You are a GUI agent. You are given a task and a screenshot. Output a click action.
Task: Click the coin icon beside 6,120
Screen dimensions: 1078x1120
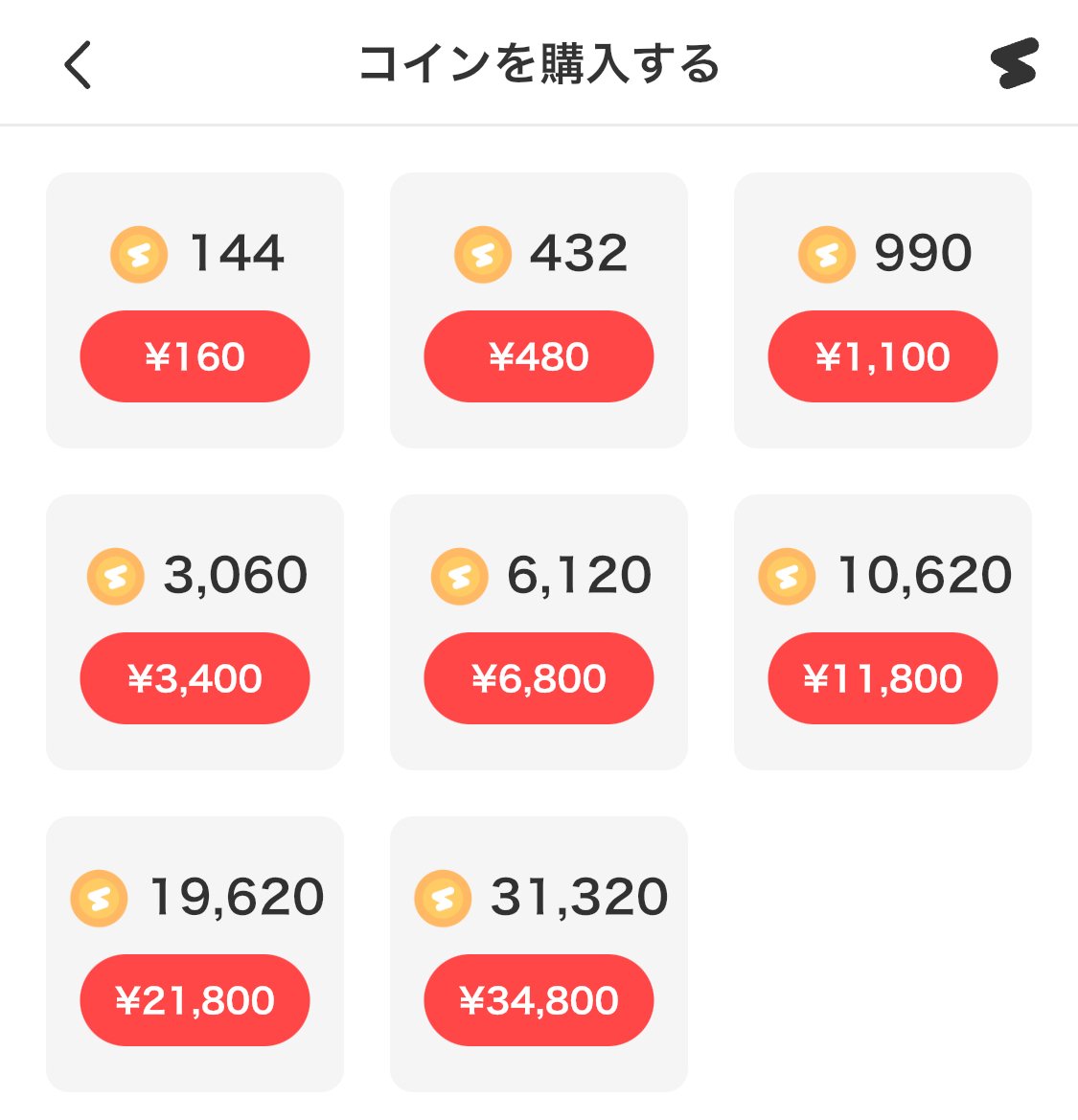458,576
